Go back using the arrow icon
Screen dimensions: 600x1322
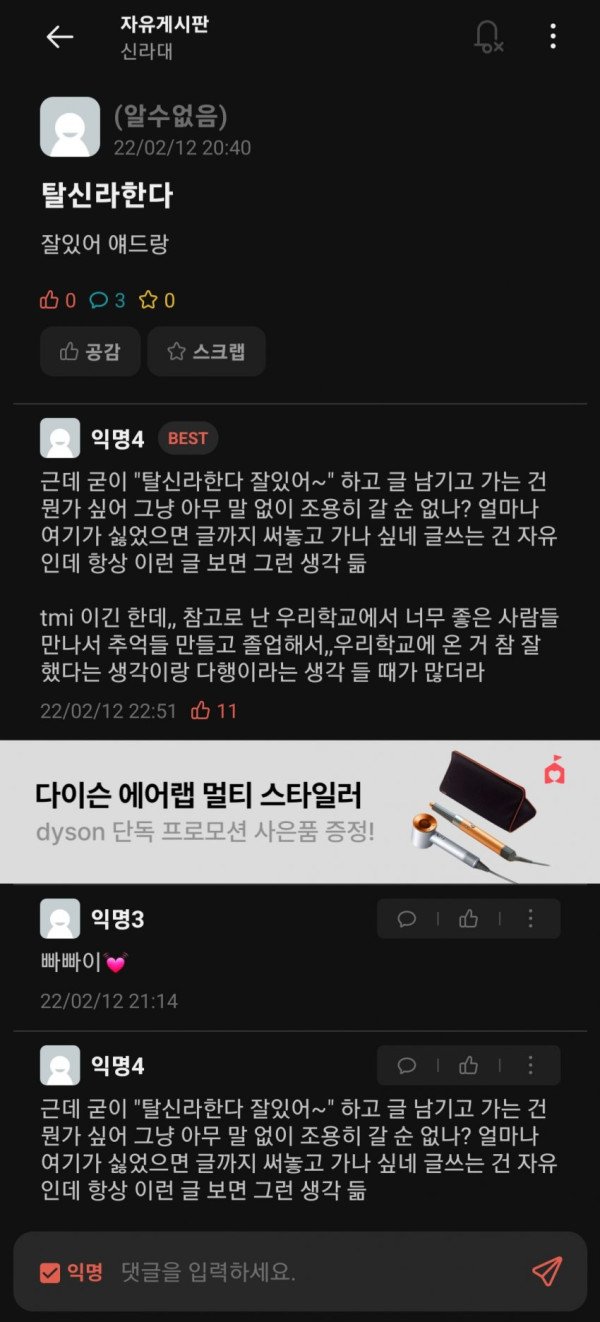60,37
